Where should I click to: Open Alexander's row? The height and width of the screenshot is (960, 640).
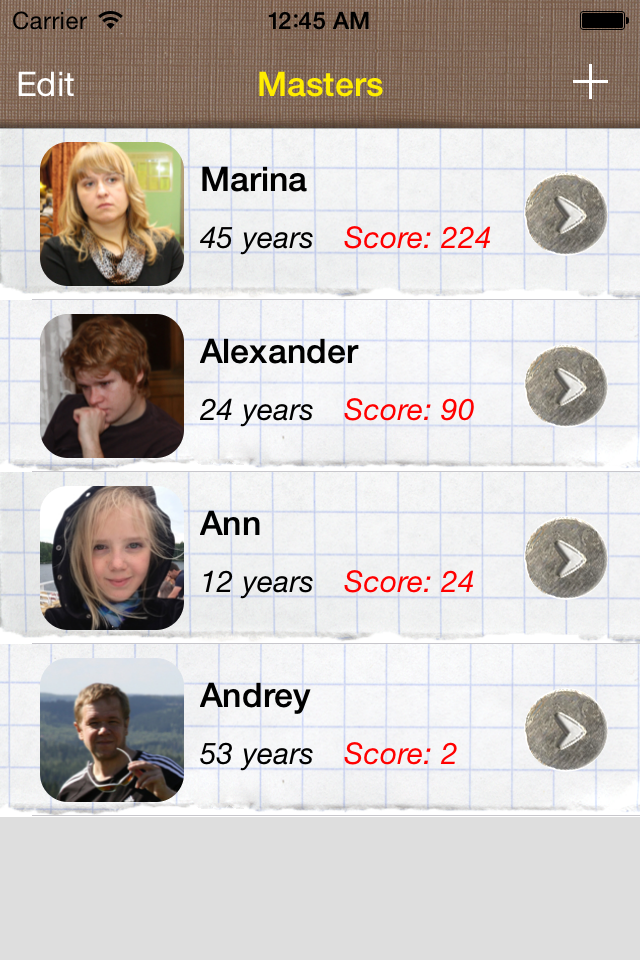point(300,385)
